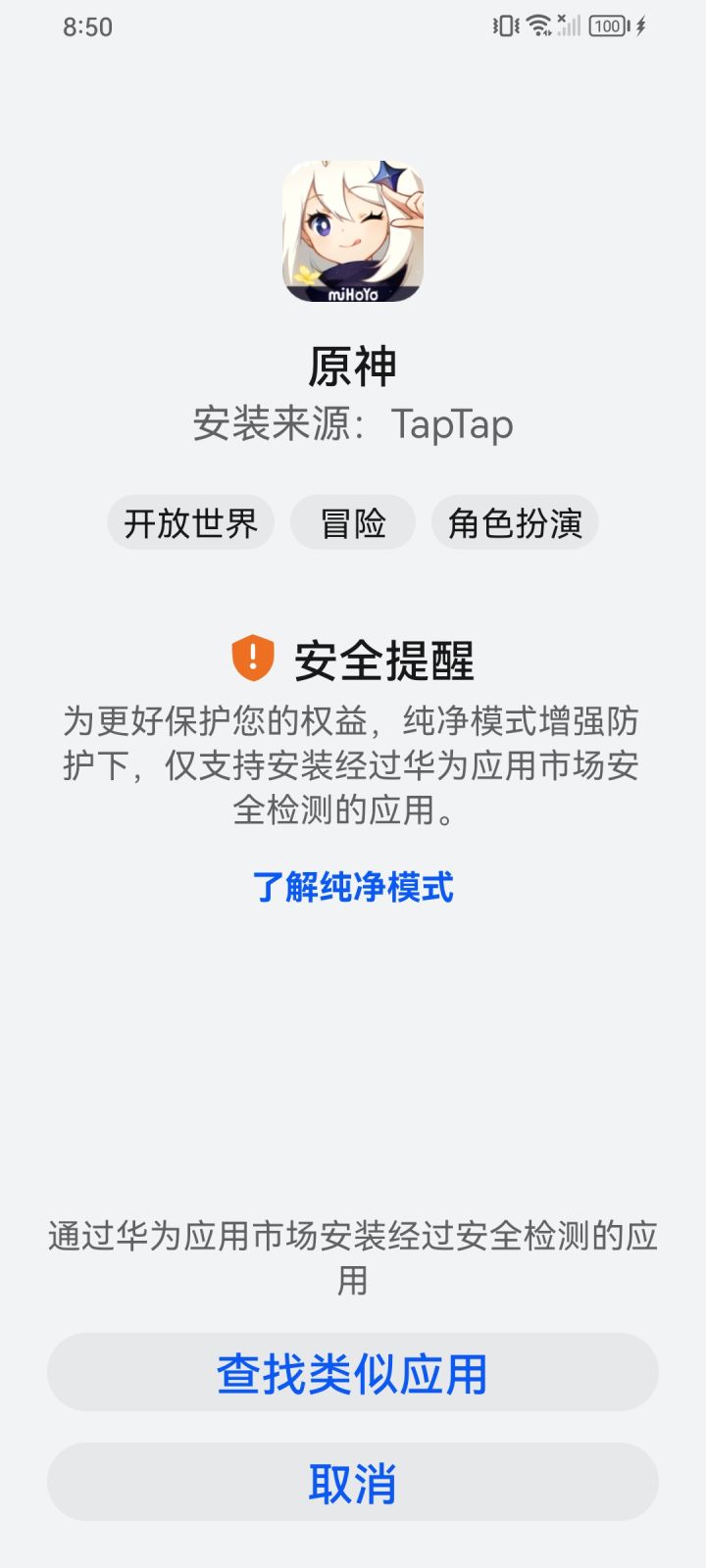Tap the cellular signal bars icon
Screen dimensions: 706x1568
click(571, 29)
